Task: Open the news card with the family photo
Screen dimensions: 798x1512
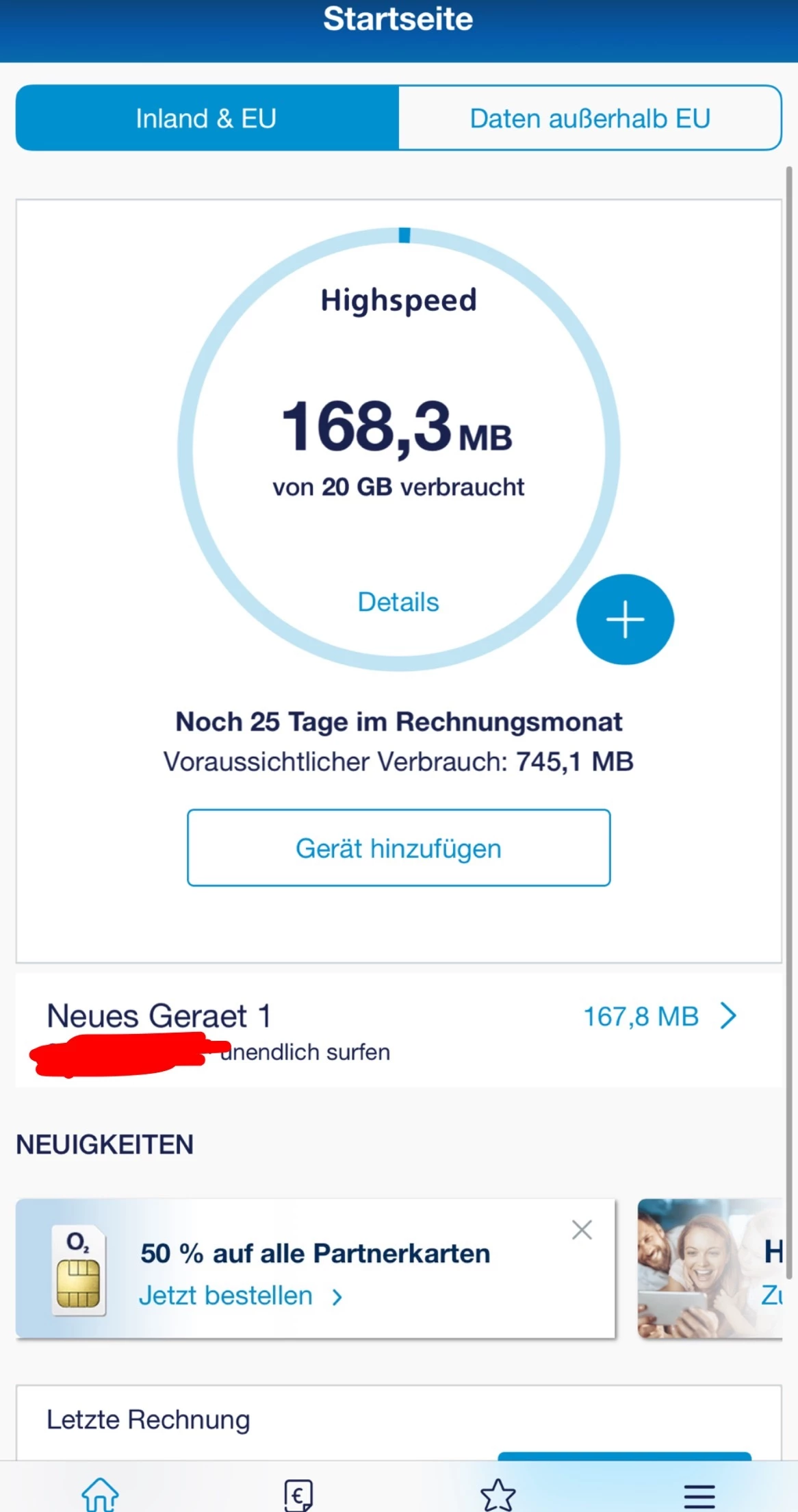Action: (x=709, y=1268)
